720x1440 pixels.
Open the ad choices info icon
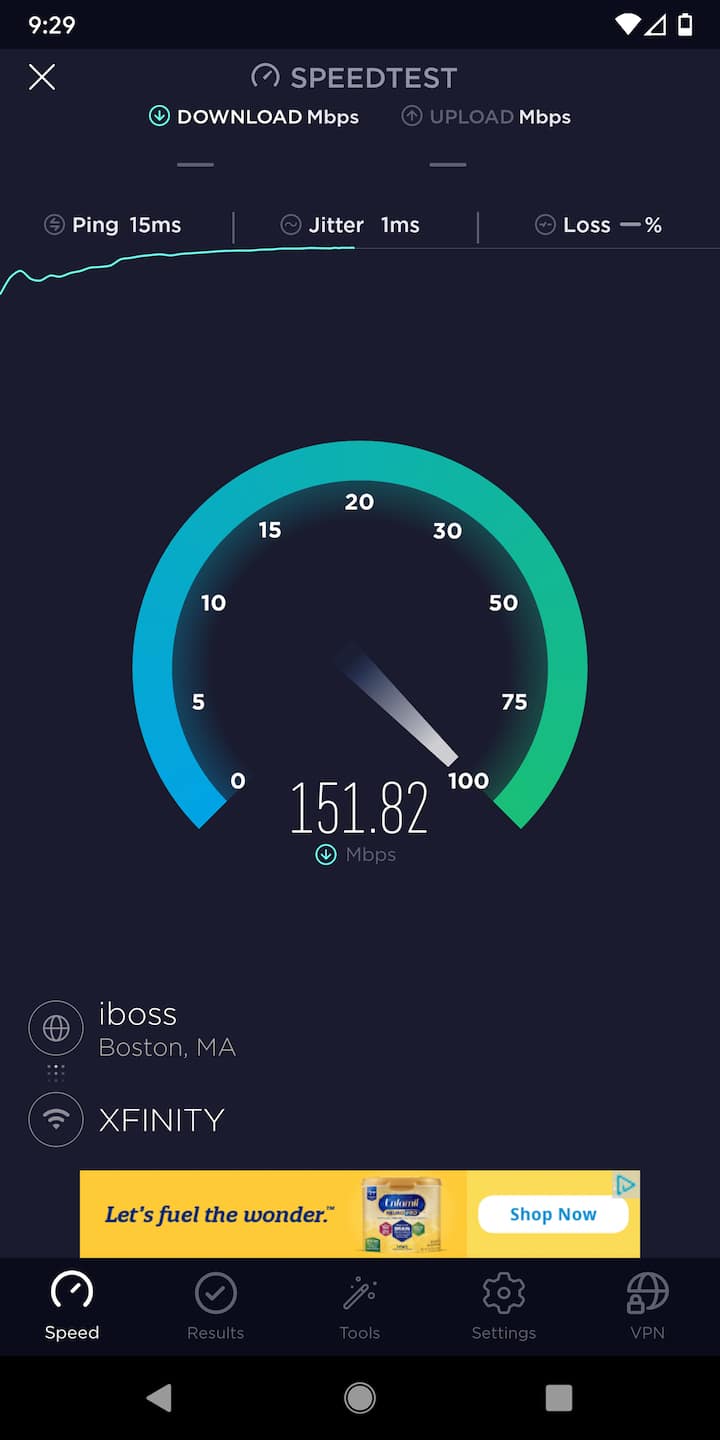[626, 1185]
